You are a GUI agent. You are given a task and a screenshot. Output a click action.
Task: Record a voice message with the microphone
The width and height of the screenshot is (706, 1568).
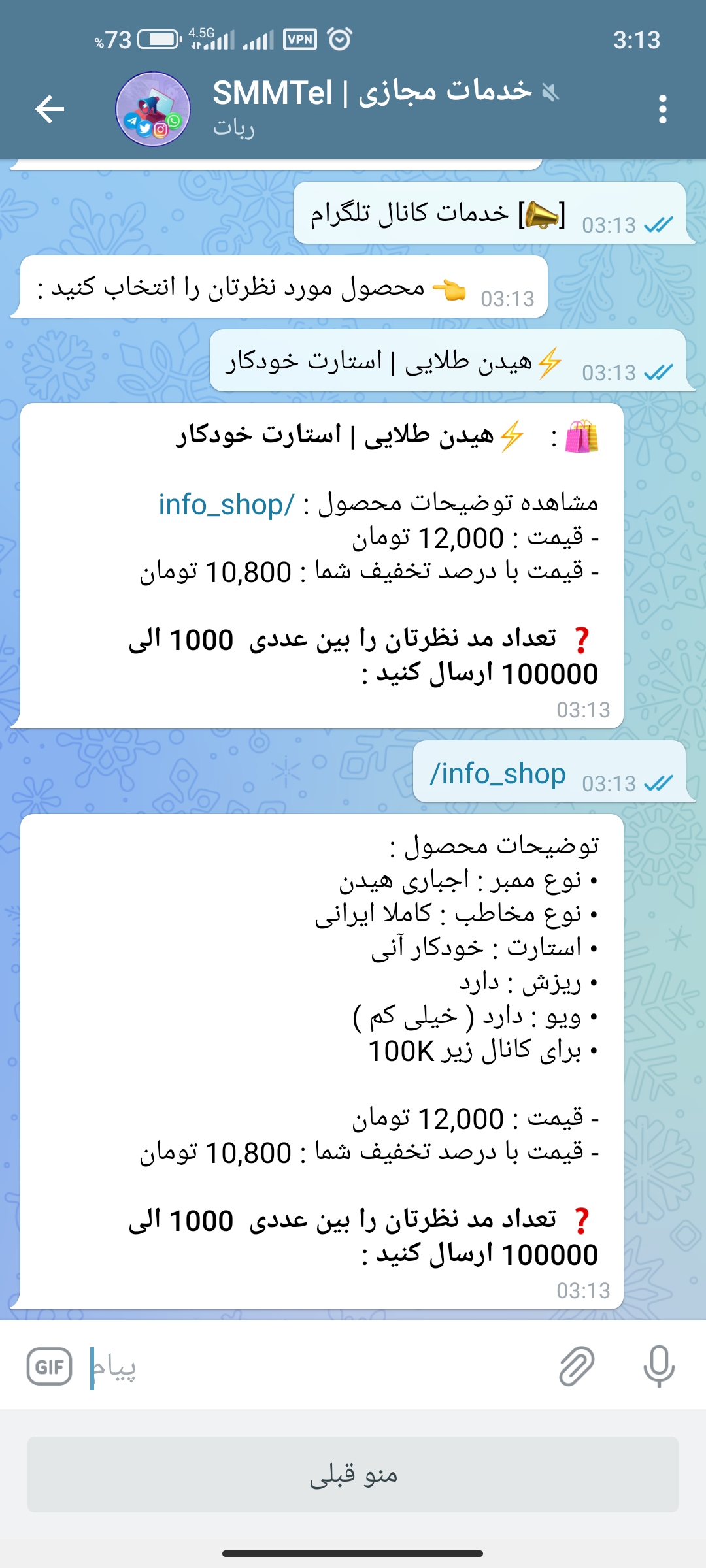point(658,1367)
